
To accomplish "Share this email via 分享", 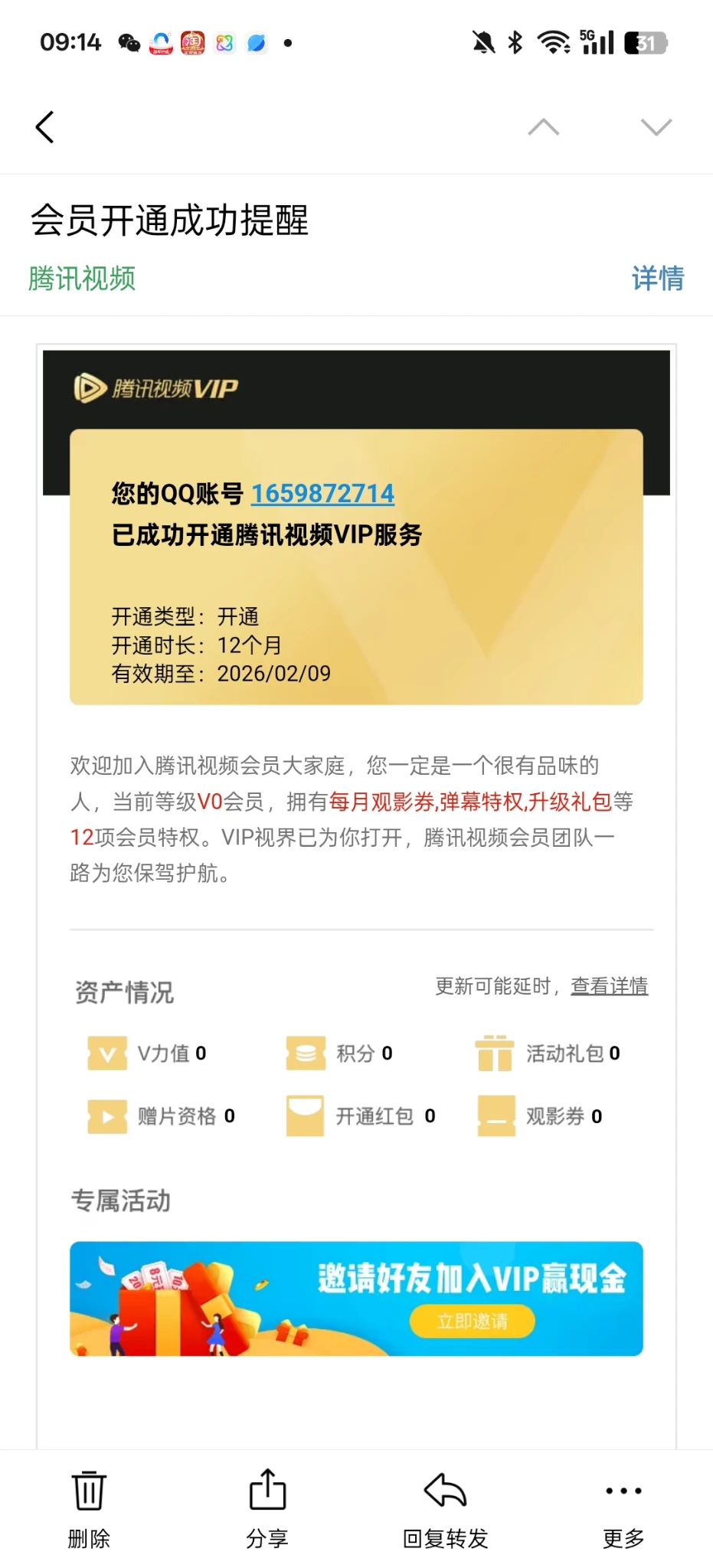I will pyautogui.click(x=267, y=1507).
